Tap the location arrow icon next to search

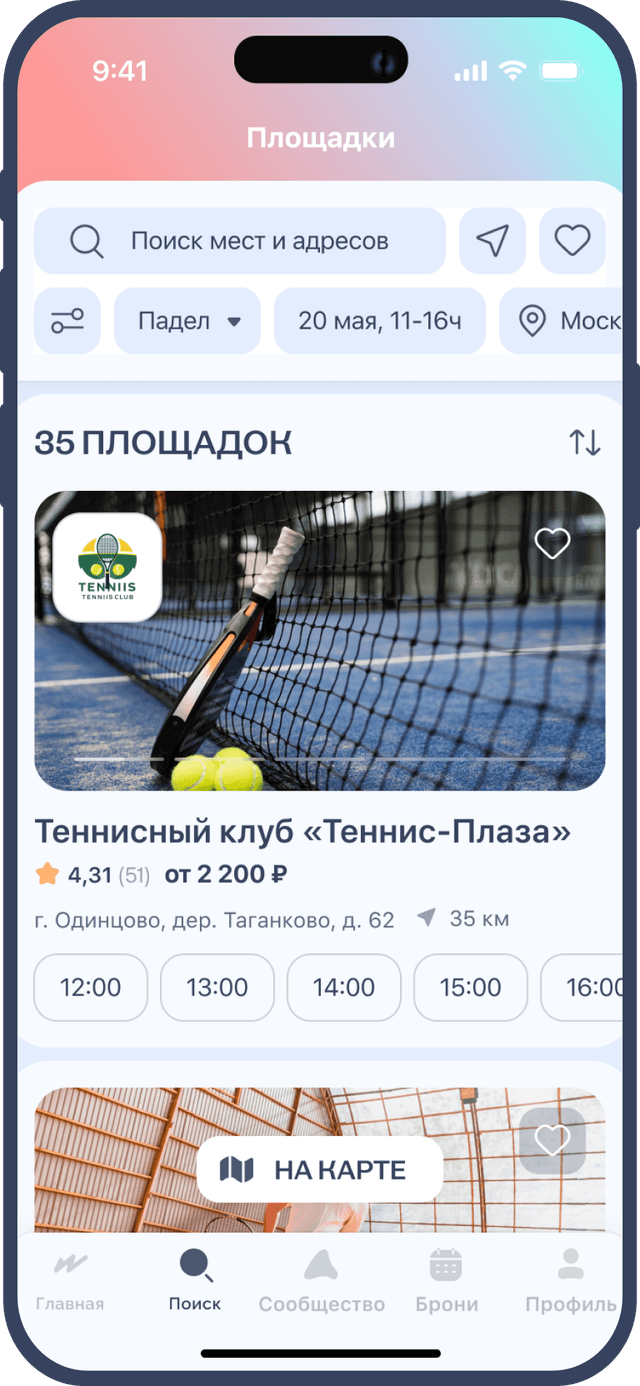pyautogui.click(x=492, y=241)
